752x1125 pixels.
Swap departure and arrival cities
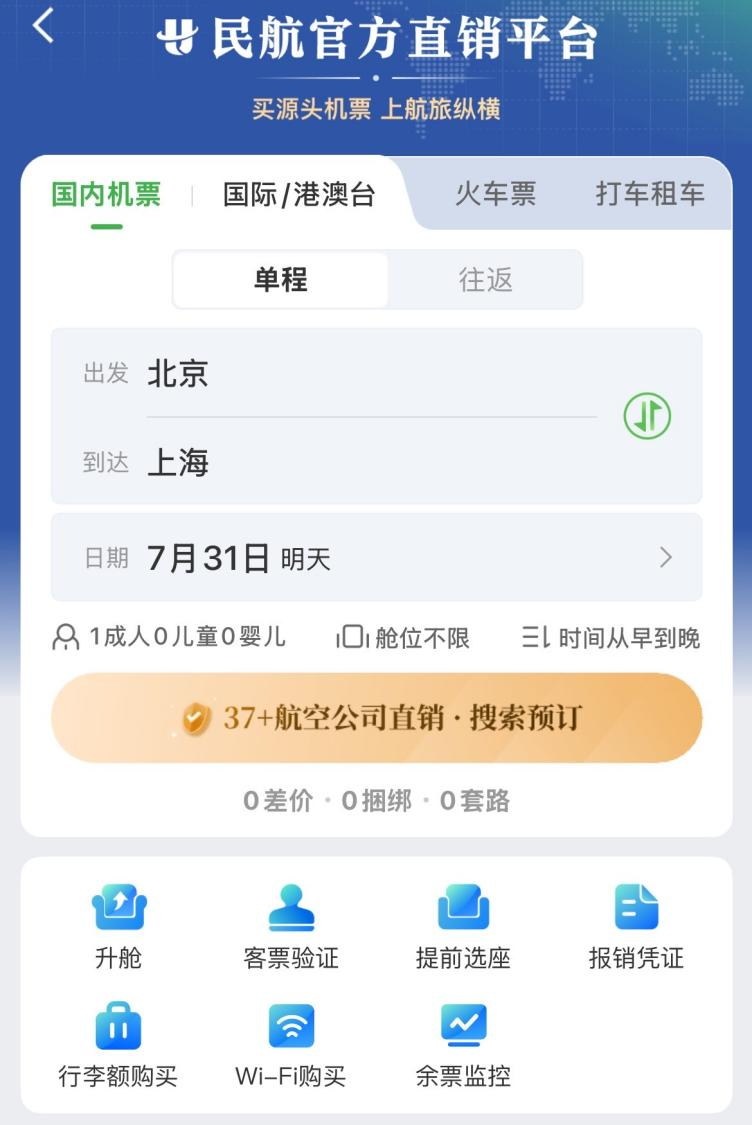tap(647, 416)
